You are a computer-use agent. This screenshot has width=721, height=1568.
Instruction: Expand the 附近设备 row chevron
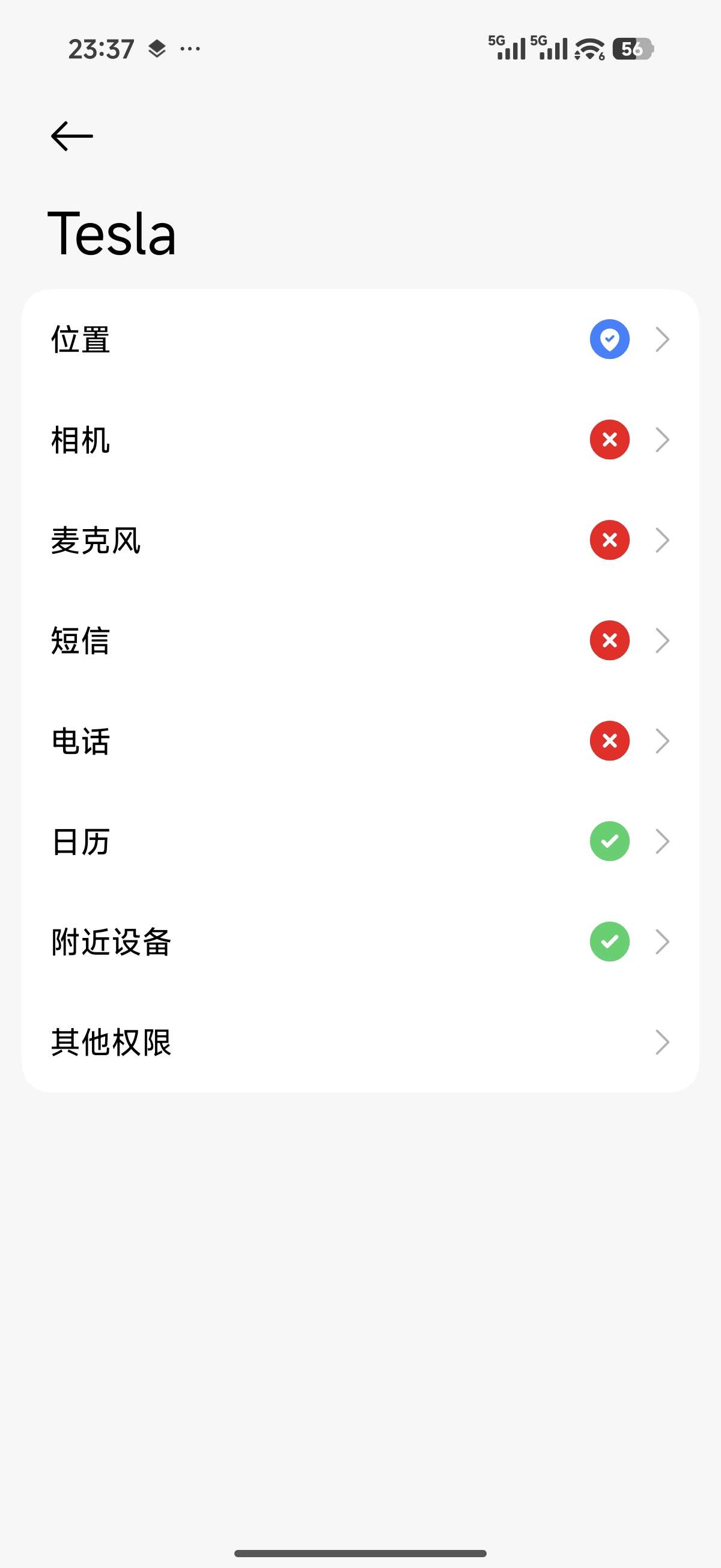(x=663, y=942)
